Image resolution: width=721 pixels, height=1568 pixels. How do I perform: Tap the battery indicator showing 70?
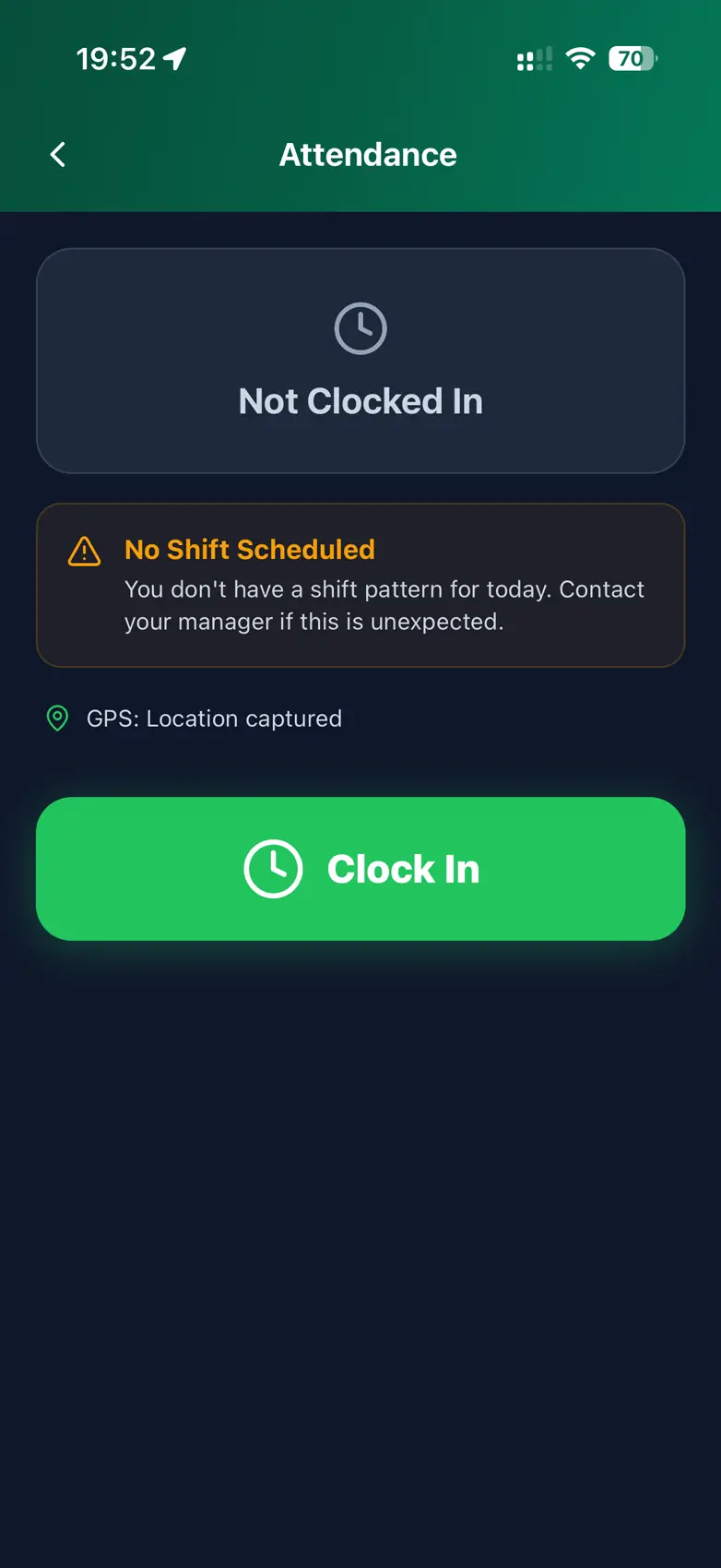[x=632, y=58]
